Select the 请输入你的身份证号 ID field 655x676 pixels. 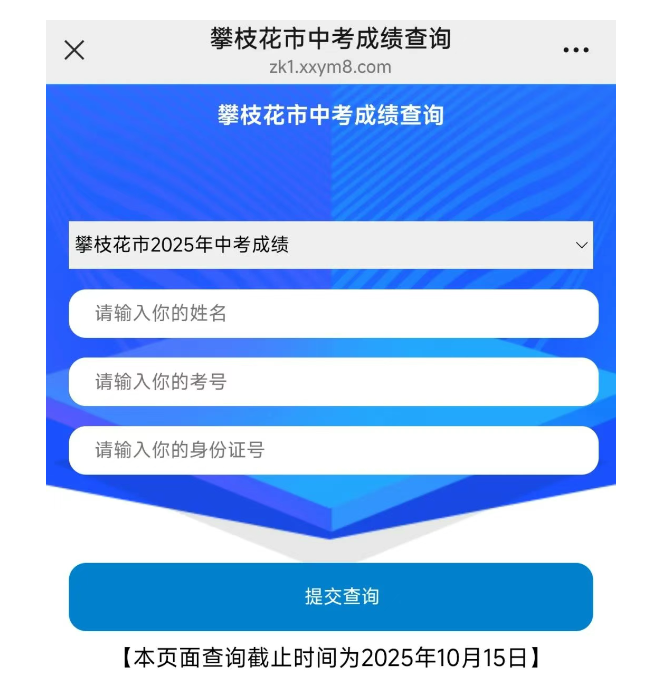(x=333, y=450)
